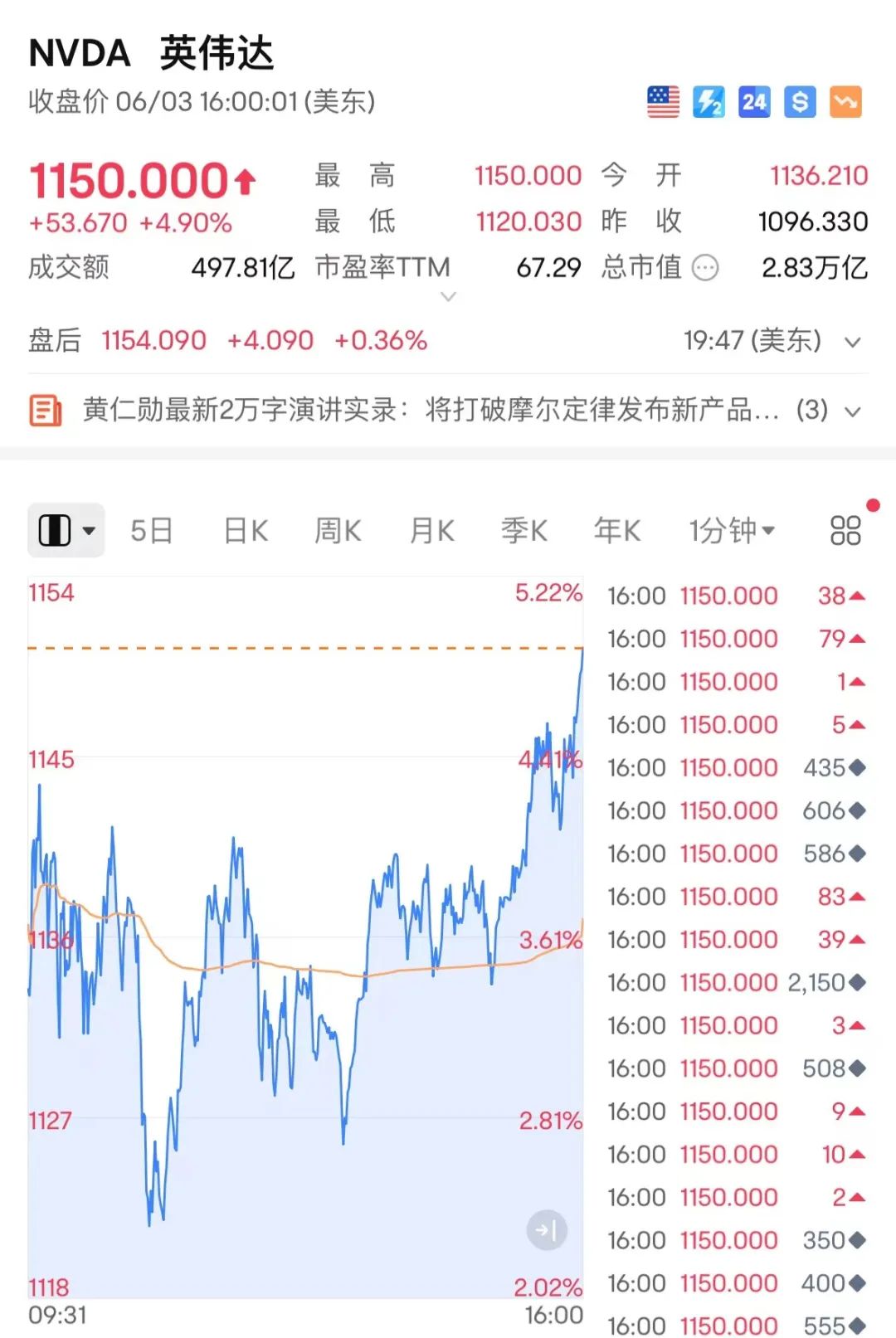
Task: Tap the 总市值 info icon
Action: (x=705, y=268)
